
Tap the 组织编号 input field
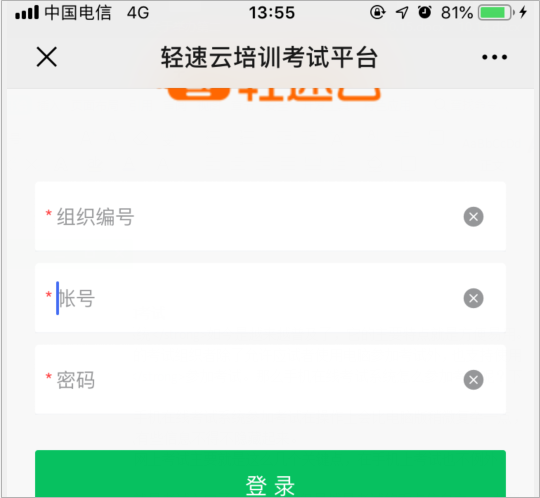(270, 216)
